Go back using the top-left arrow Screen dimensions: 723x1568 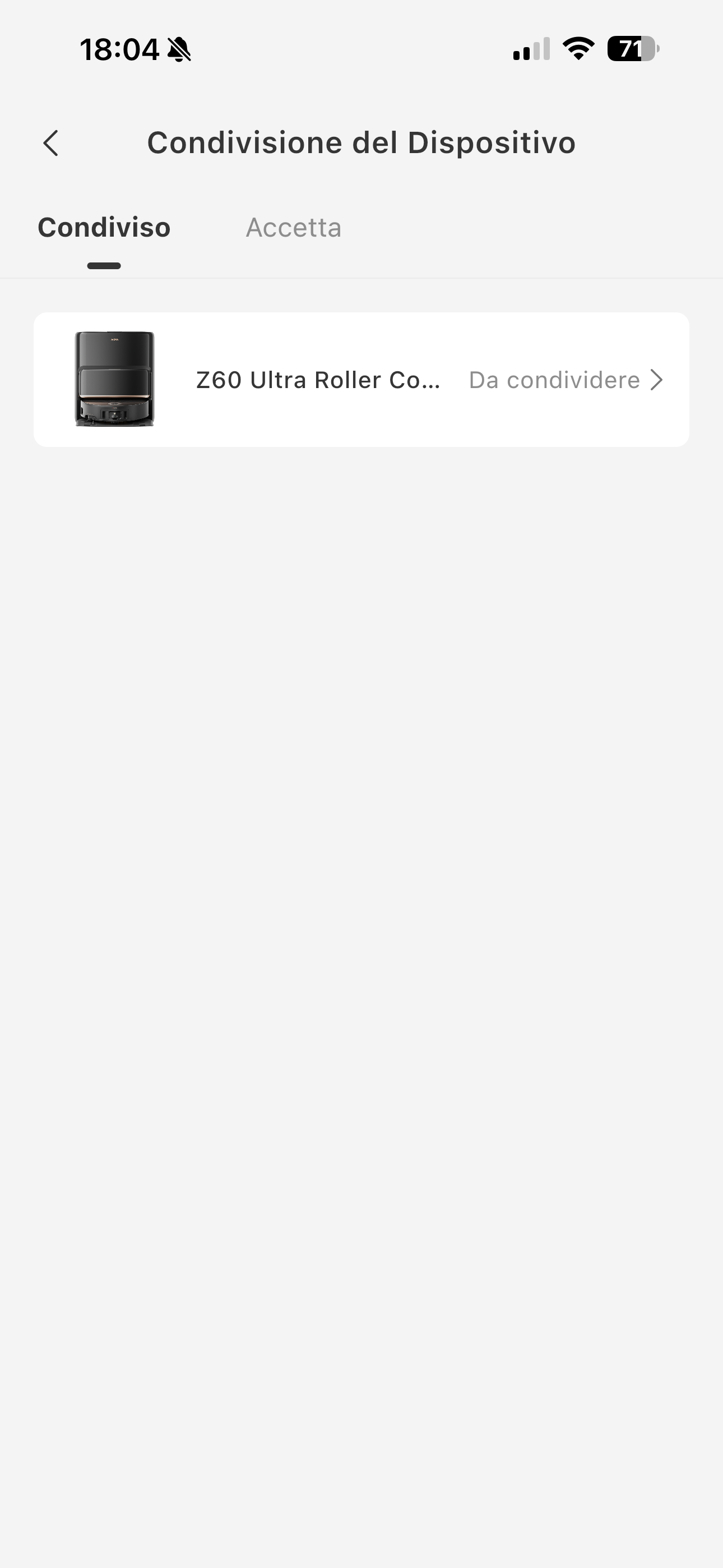tap(51, 143)
